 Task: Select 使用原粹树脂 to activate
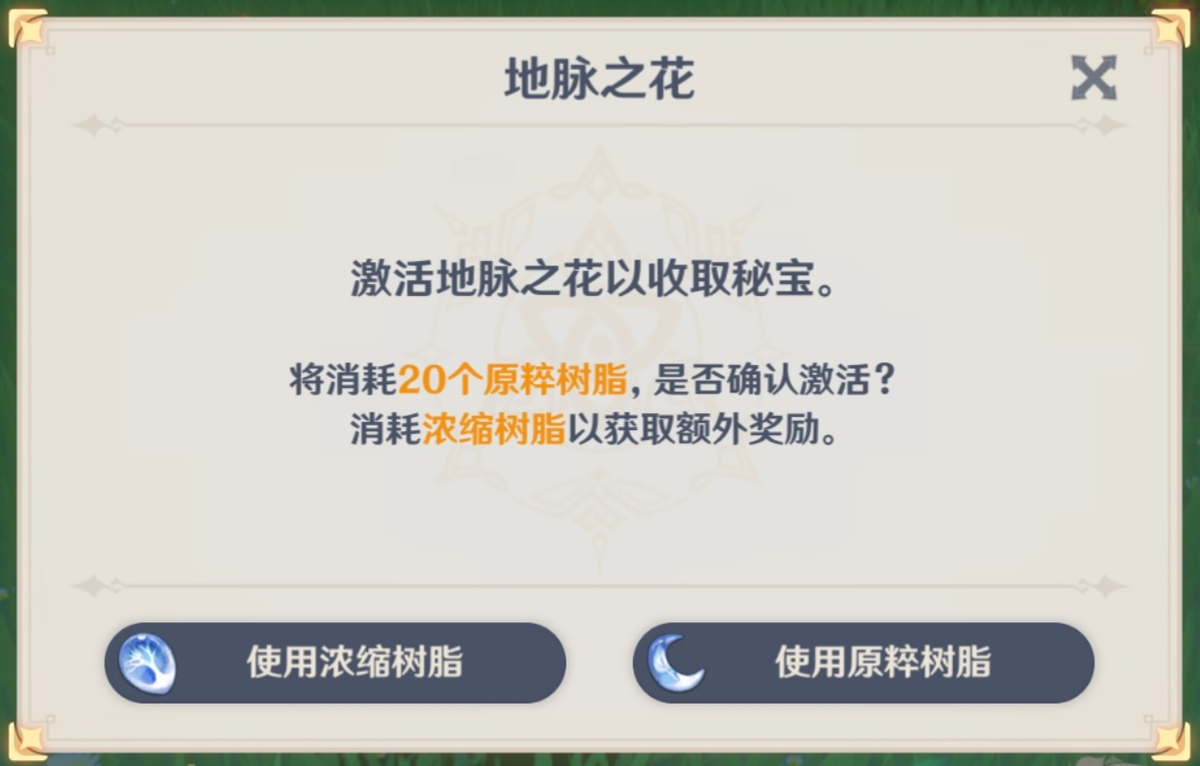(863, 662)
